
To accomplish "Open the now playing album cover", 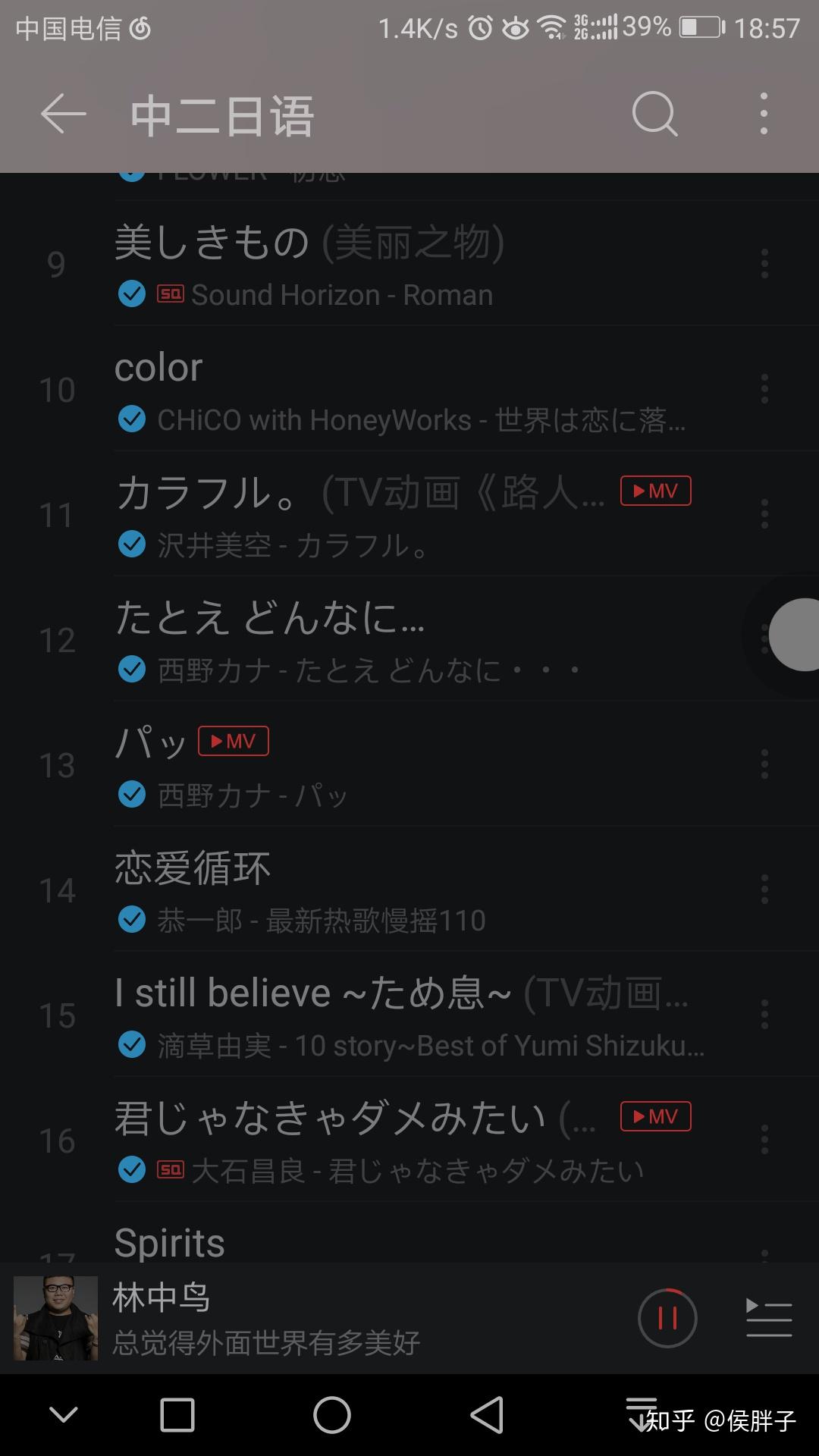I will click(55, 1318).
